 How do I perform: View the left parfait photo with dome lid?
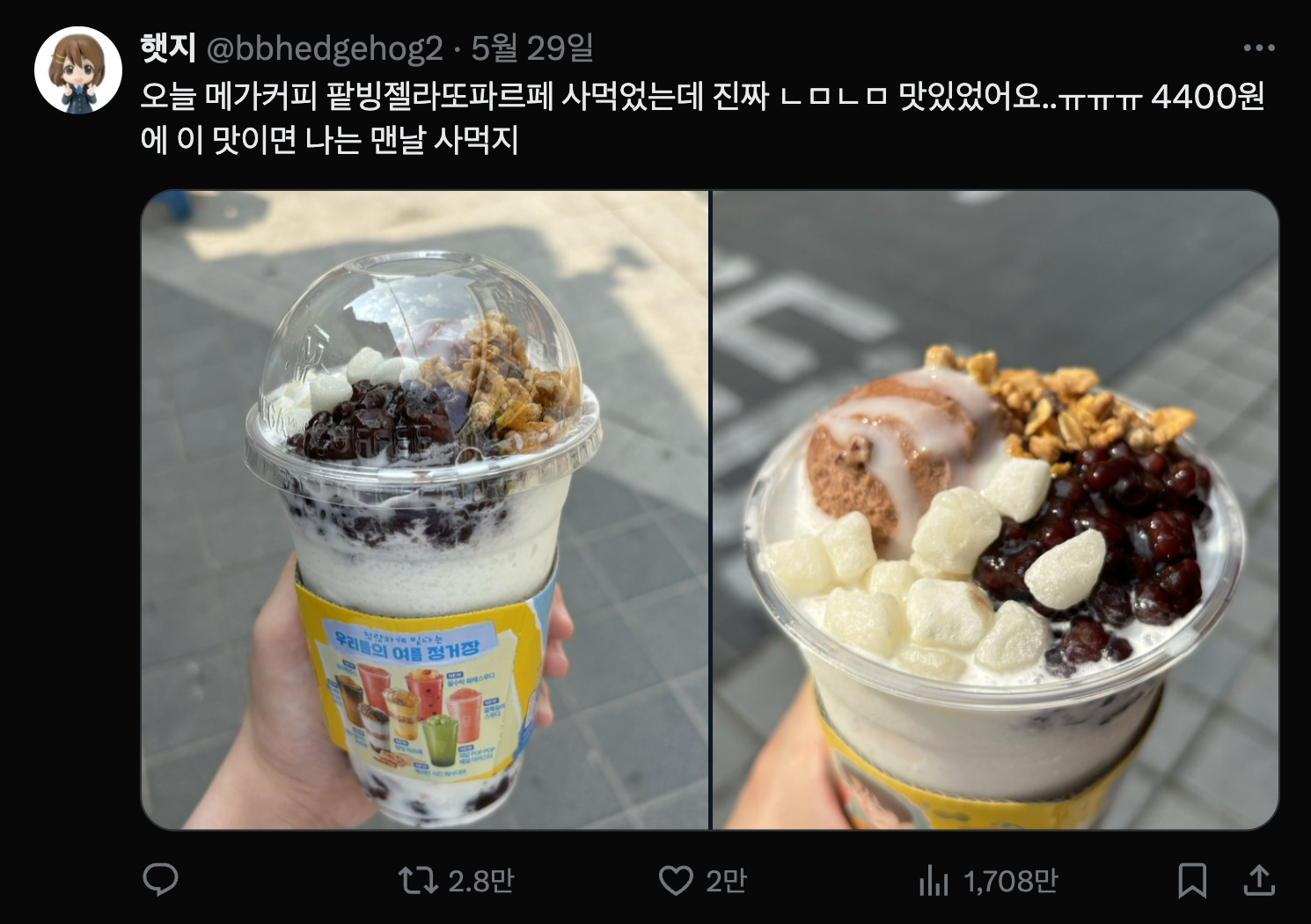click(424, 510)
